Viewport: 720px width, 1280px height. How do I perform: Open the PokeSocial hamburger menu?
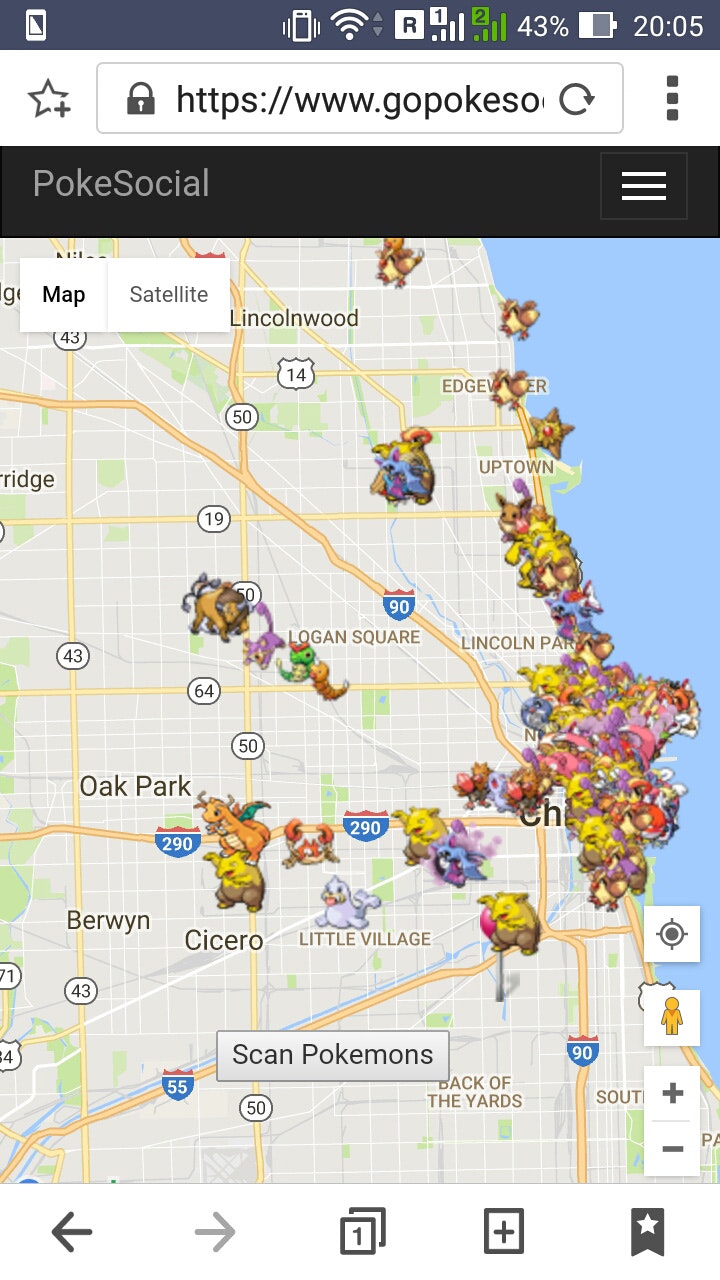point(644,185)
